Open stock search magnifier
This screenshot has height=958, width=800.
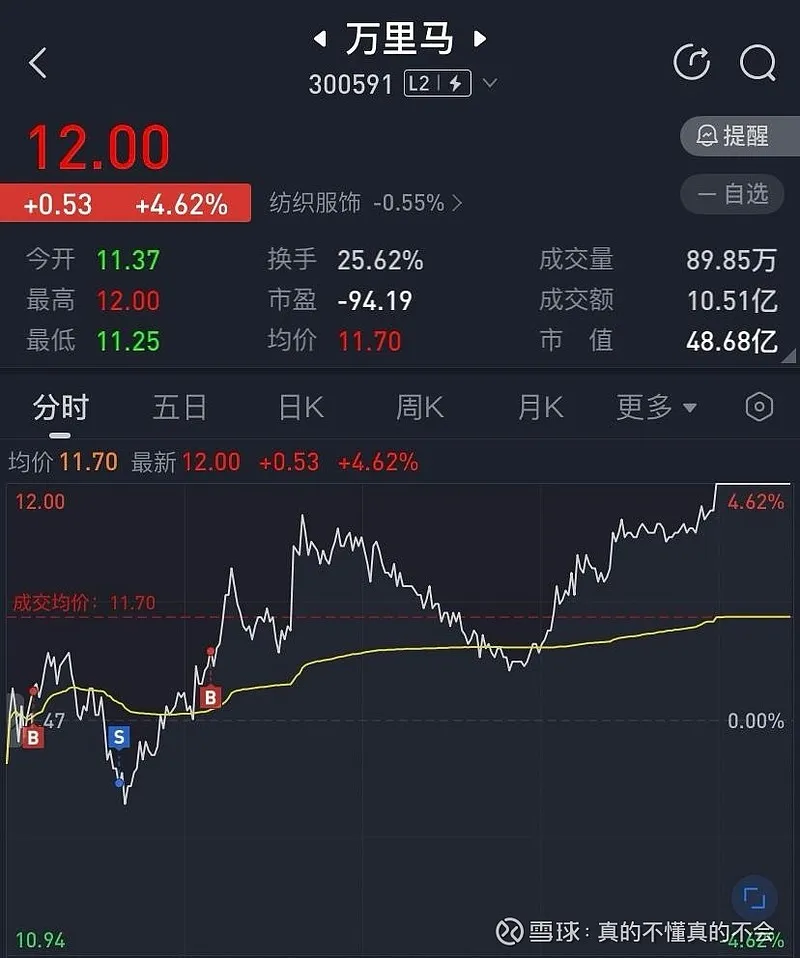(x=757, y=63)
